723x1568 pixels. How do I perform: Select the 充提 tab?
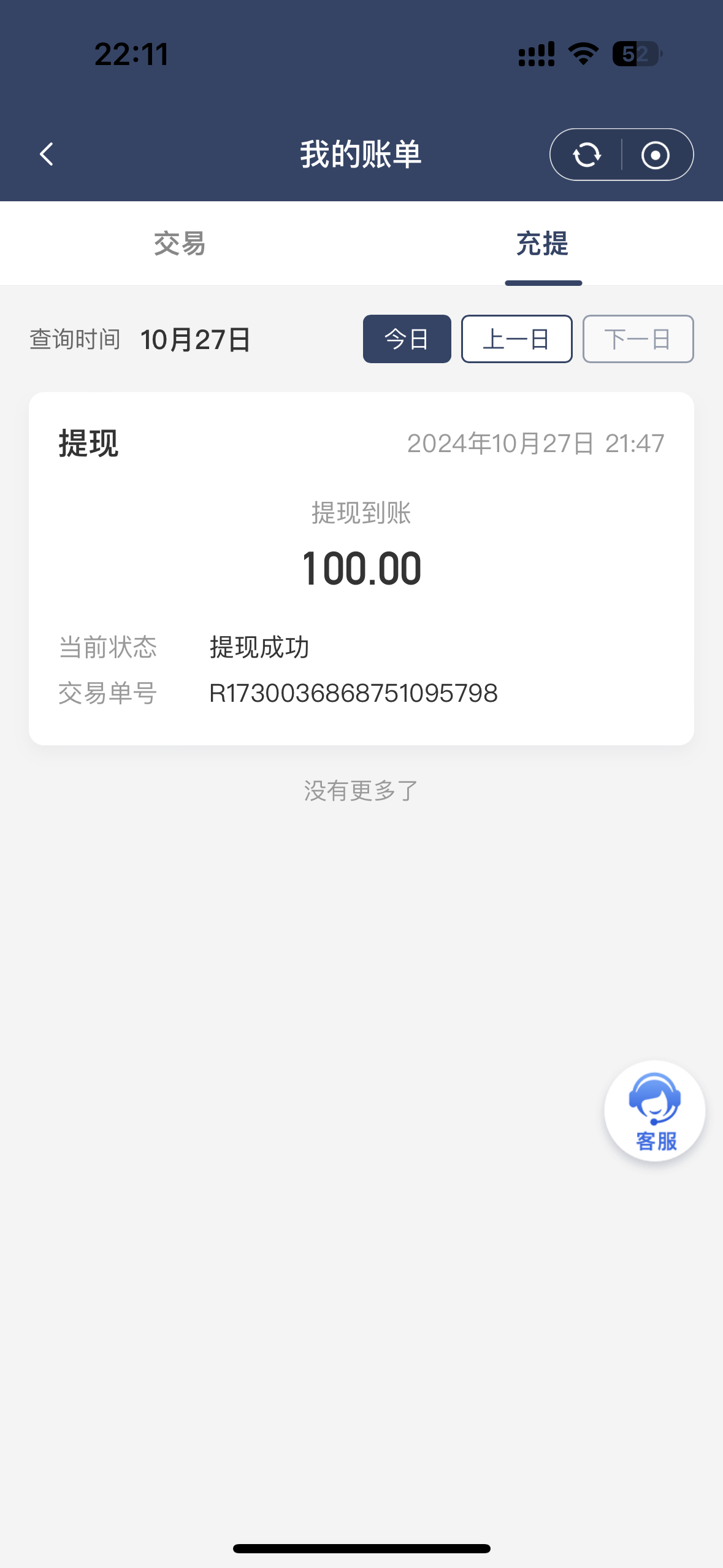(x=543, y=244)
